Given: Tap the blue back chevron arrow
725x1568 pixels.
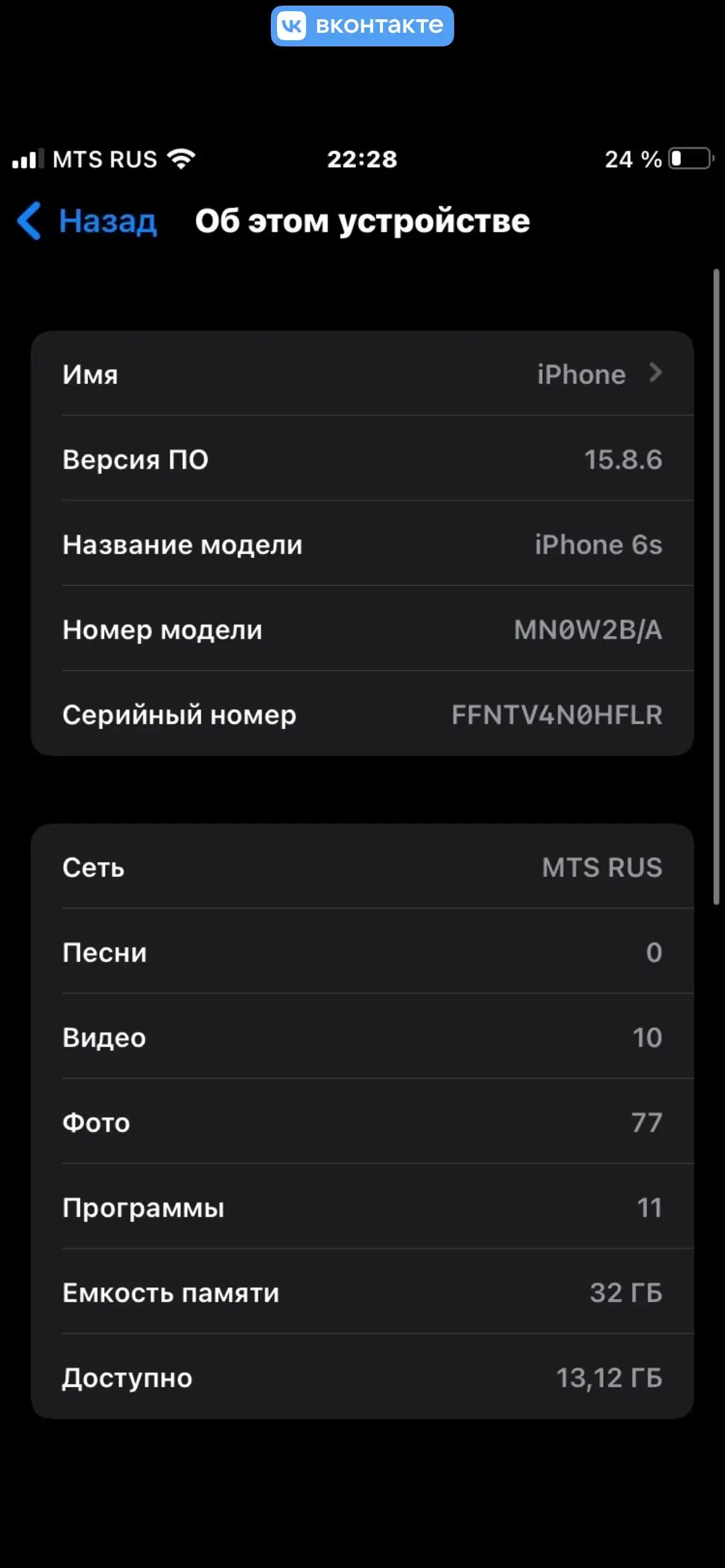Looking at the screenshot, I should [x=29, y=222].
